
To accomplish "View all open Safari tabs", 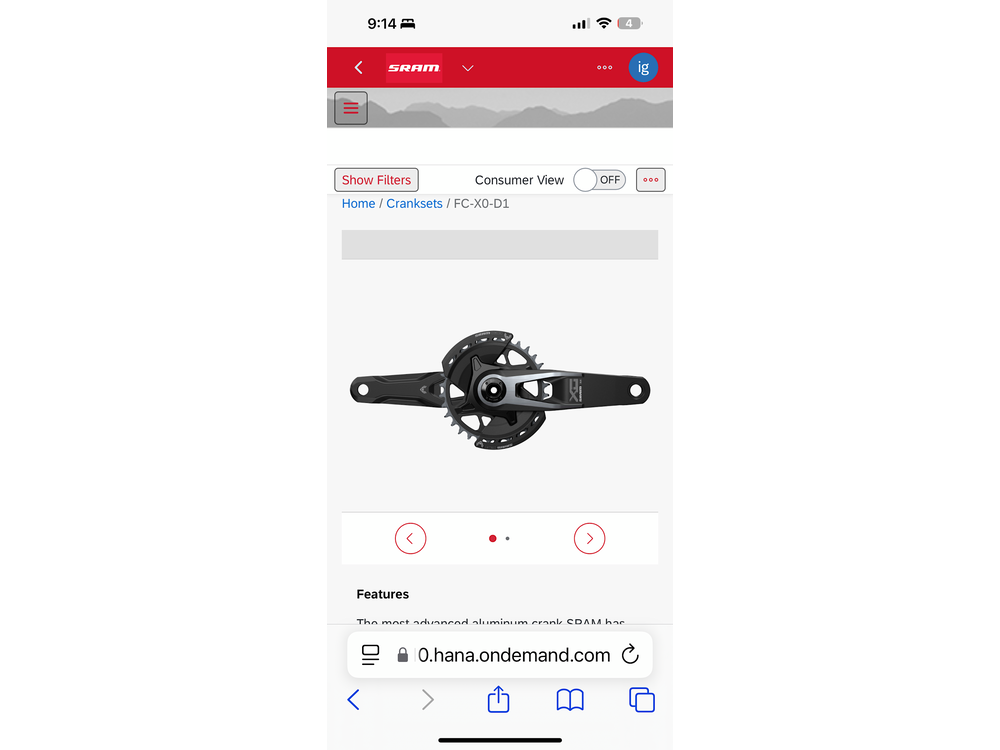I will coord(642,700).
